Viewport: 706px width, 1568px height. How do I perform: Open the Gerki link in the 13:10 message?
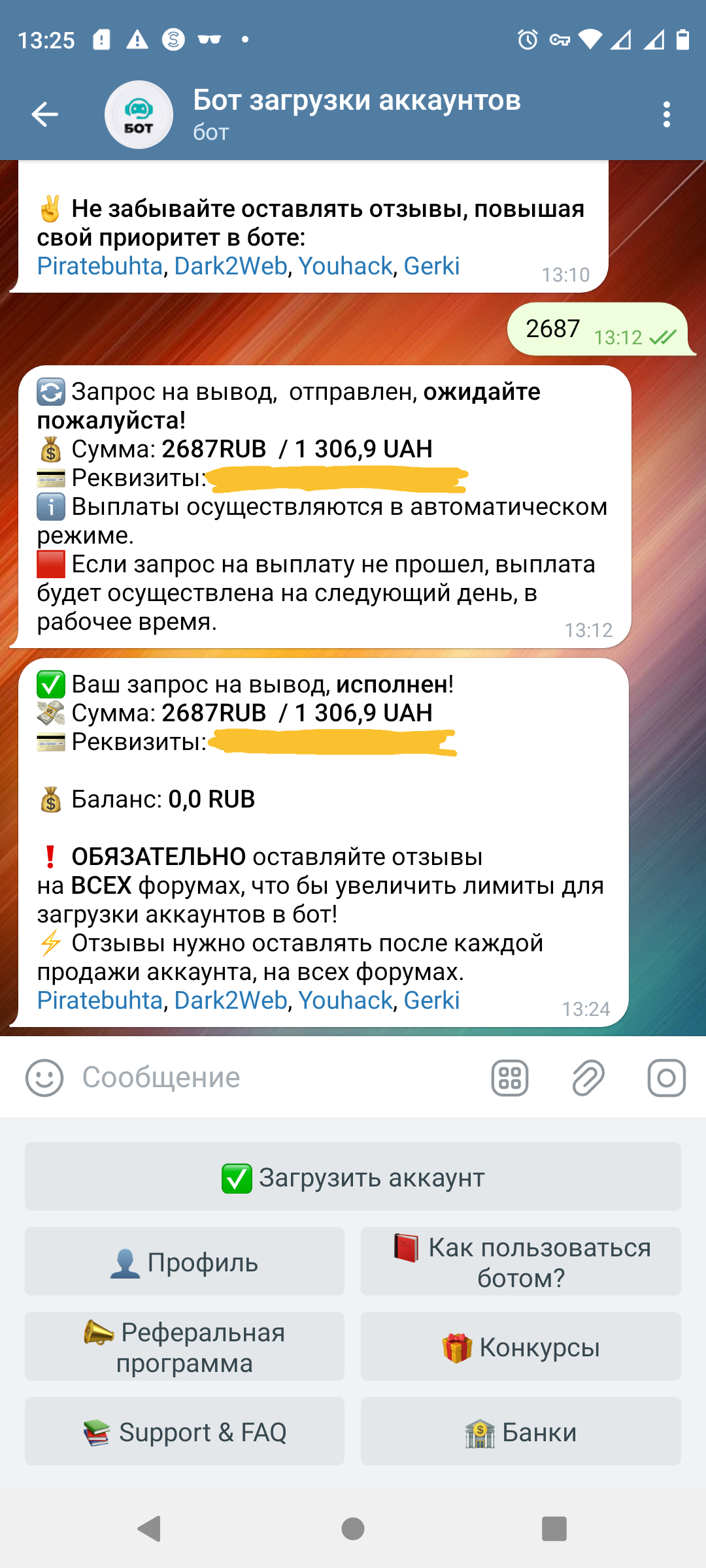click(431, 266)
